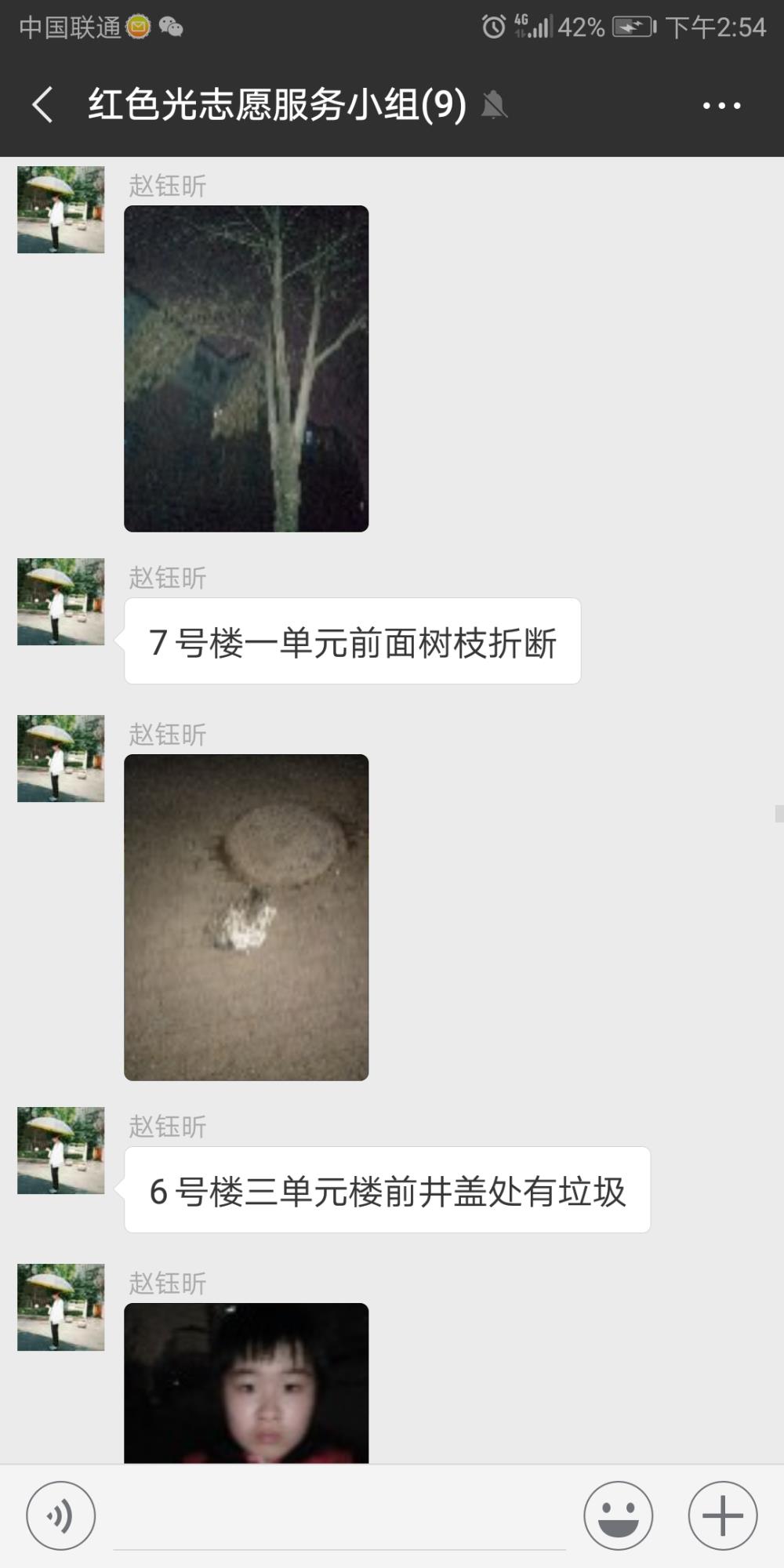Viewport: 784px width, 1568px height.
Task: Open the portrait photo at the bottom
Action: coord(246,1383)
